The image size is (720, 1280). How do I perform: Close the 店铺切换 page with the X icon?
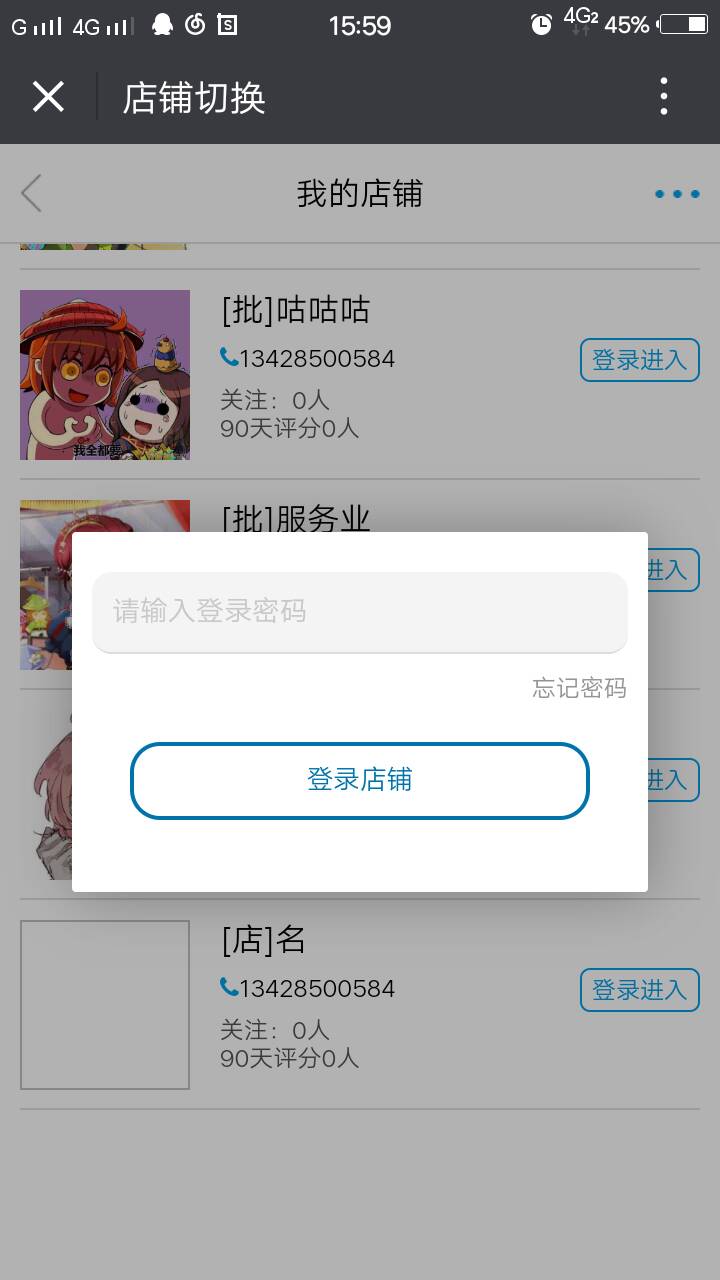[x=48, y=97]
